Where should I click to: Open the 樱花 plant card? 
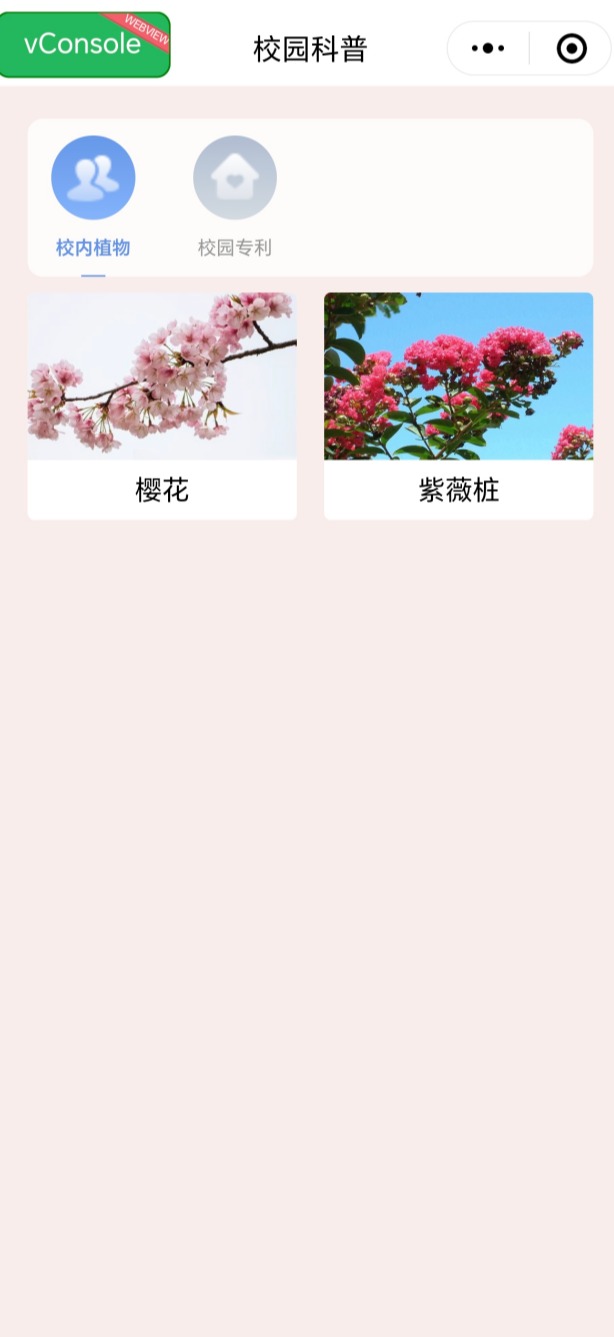point(162,406)
